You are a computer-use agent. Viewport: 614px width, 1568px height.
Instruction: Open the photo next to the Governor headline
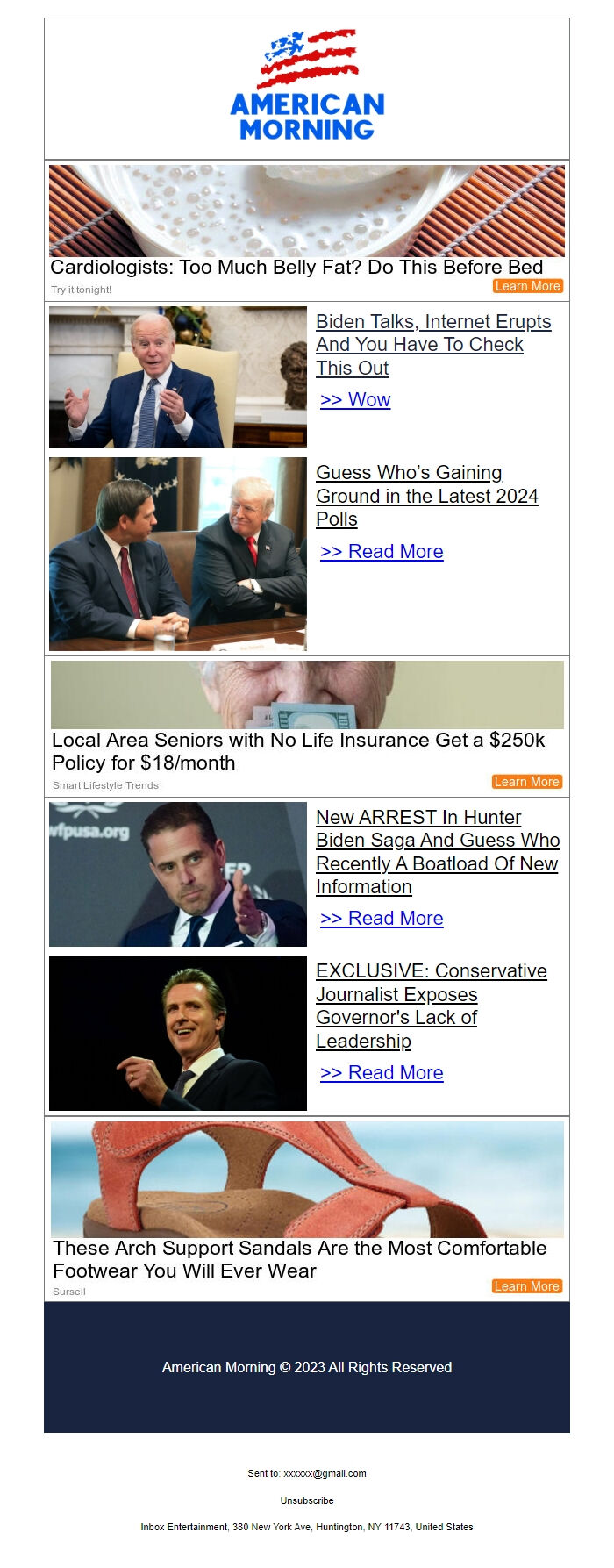(x=178, y=1033)
